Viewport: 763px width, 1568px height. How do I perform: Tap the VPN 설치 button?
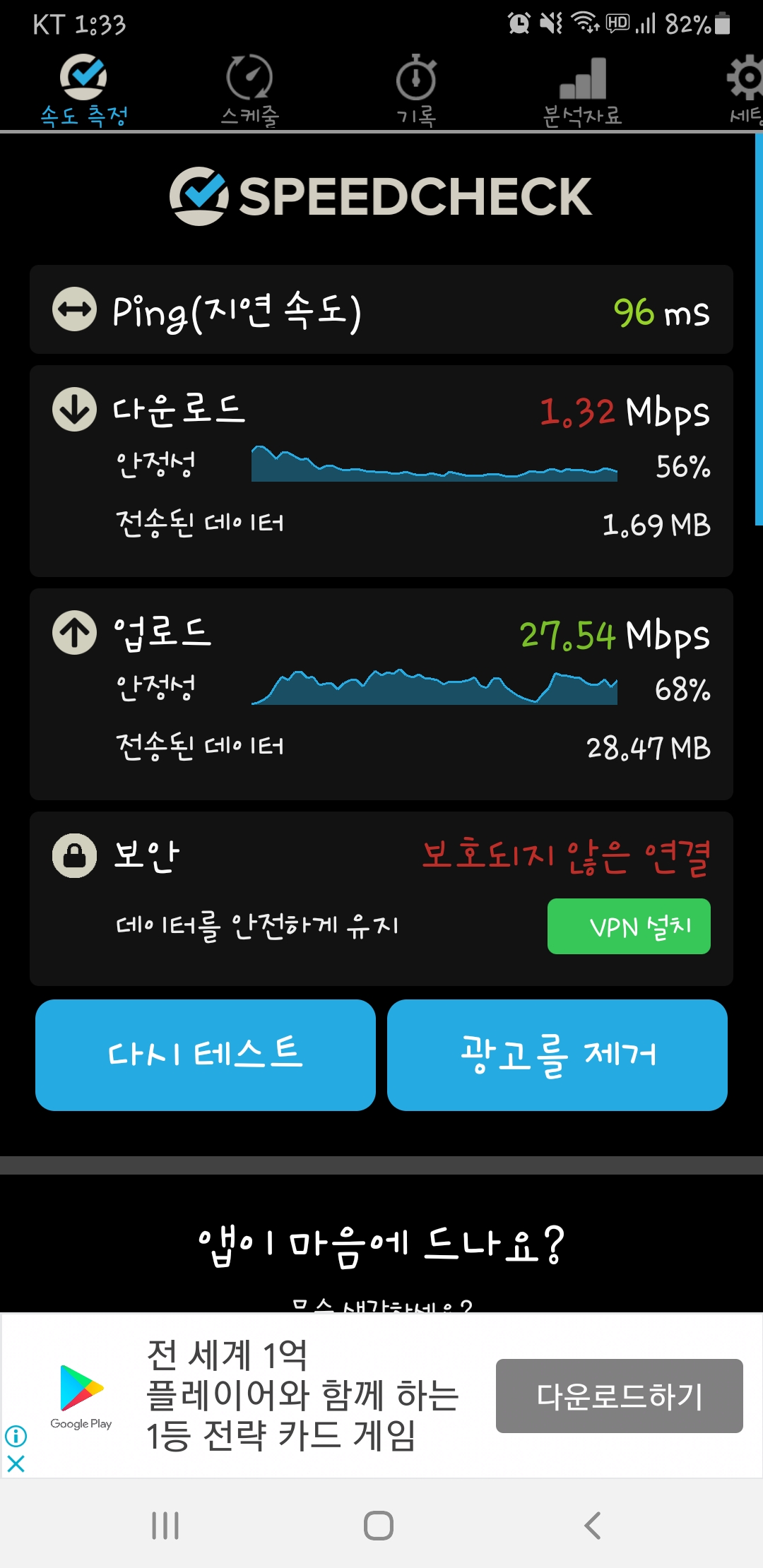click(629, 926)
